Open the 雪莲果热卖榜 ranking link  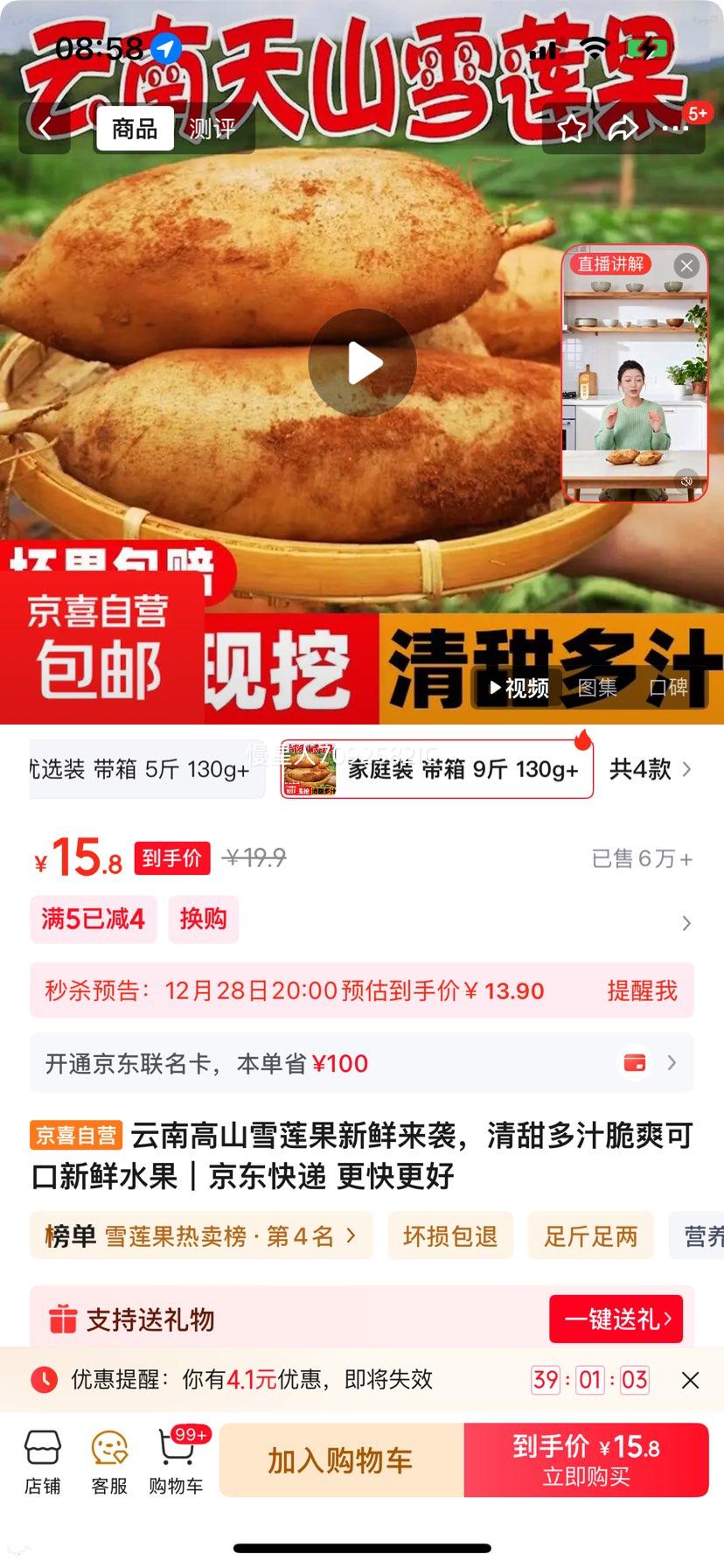click(x=201, y=1235)
